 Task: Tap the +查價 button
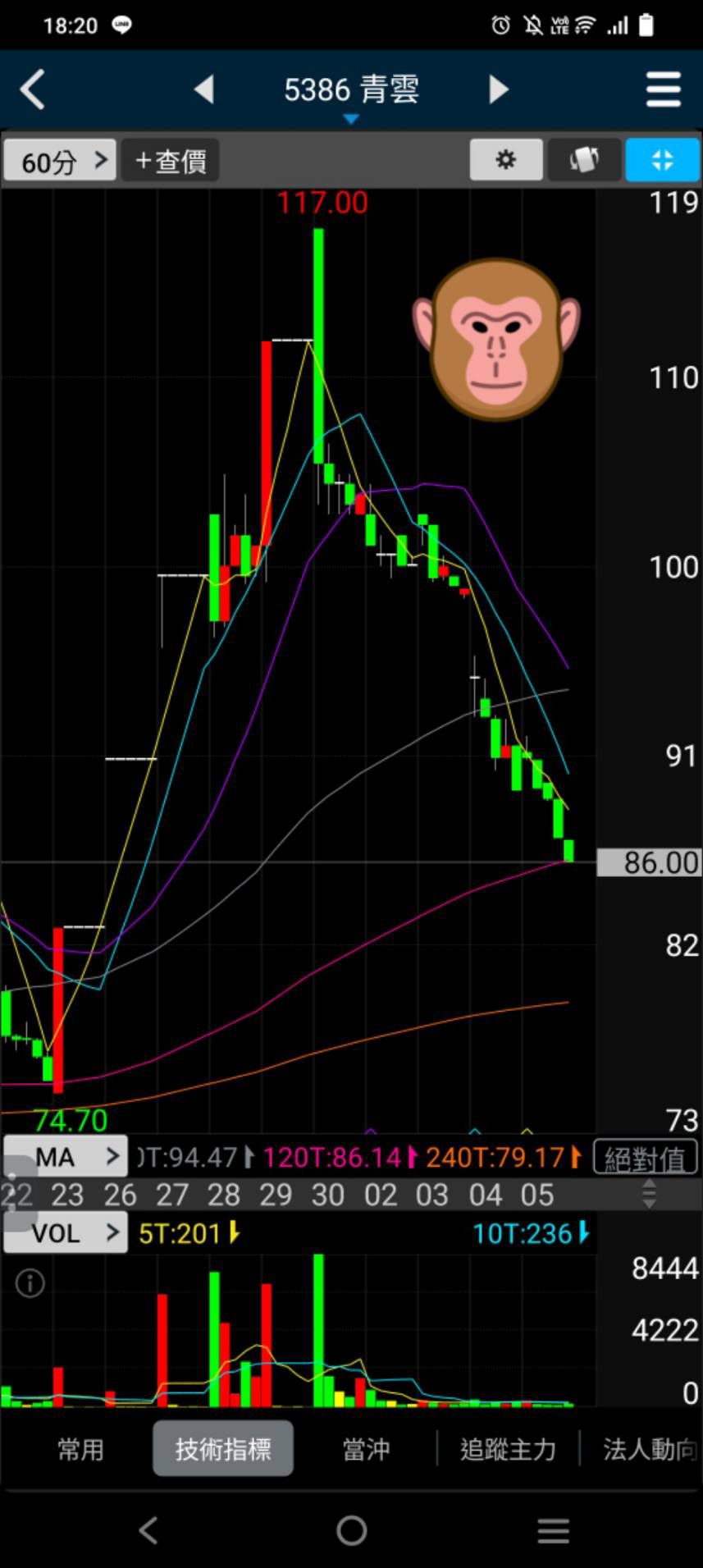(170, 160)
